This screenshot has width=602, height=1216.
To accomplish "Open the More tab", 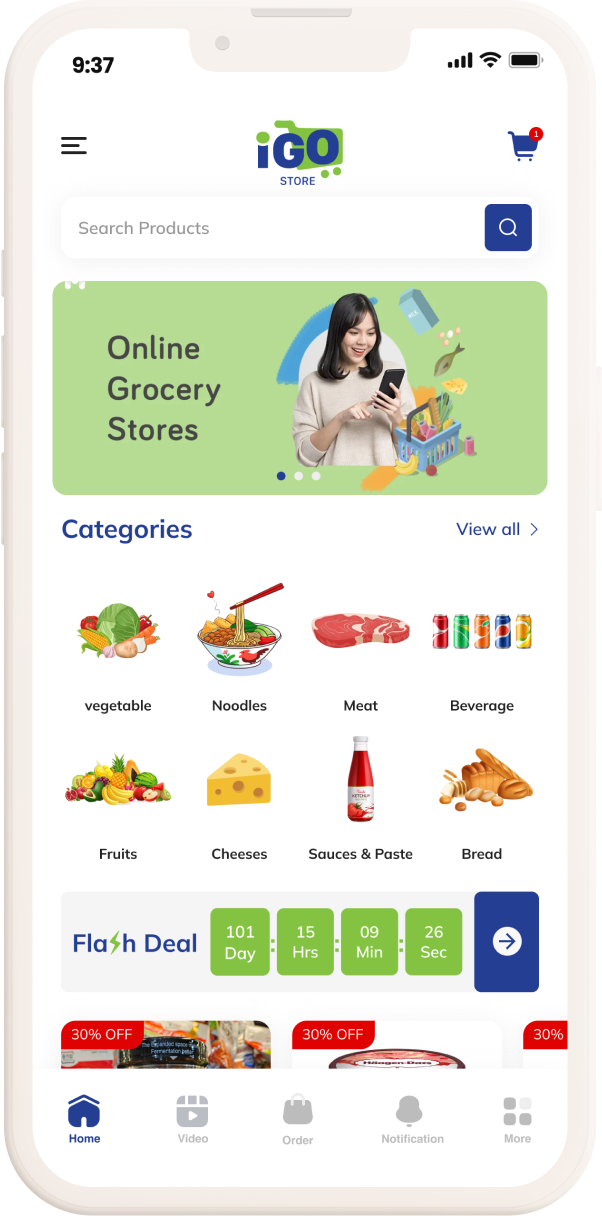I will coord(517,1119).
